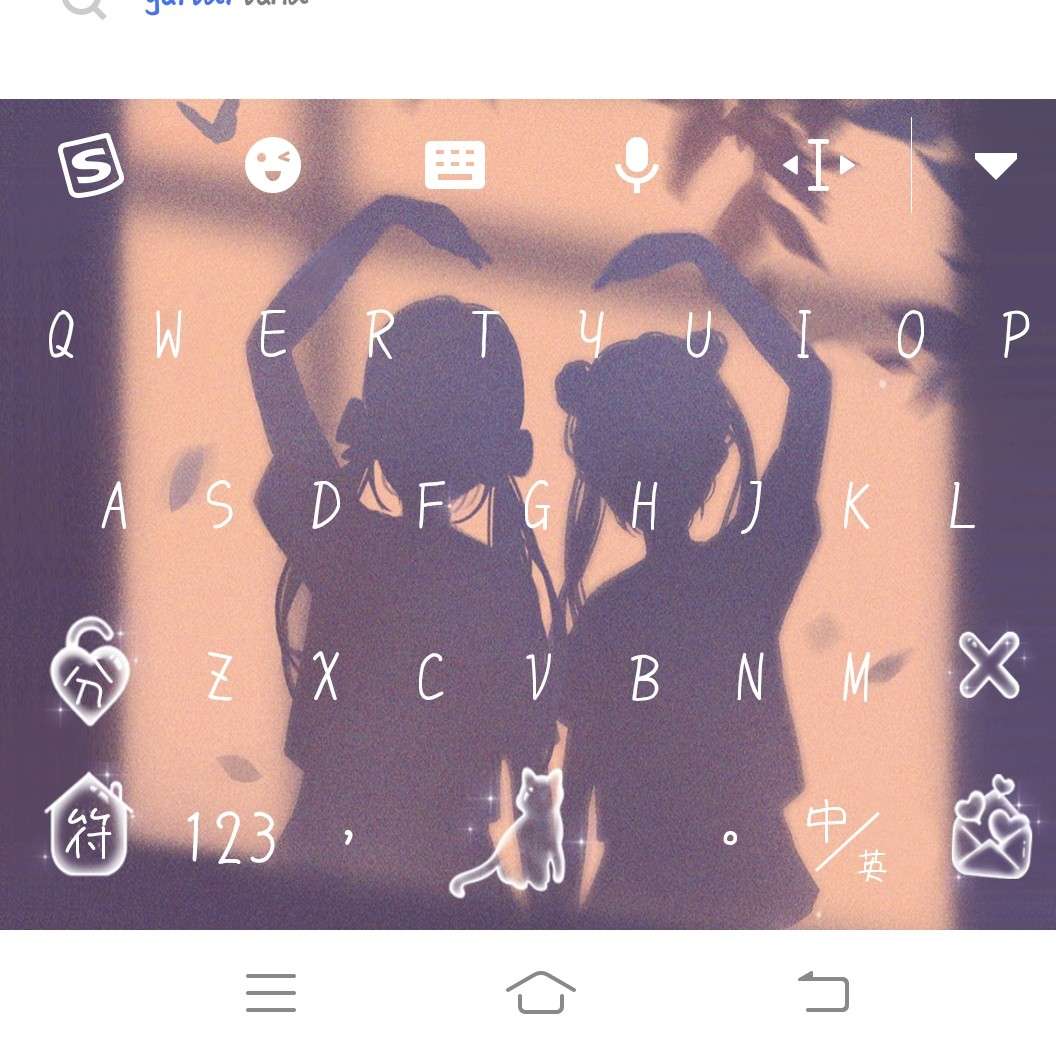This screenshot has height=1056, width=1056.
Task: Start voice input with the microphone
Action: [x=637, y=165]
